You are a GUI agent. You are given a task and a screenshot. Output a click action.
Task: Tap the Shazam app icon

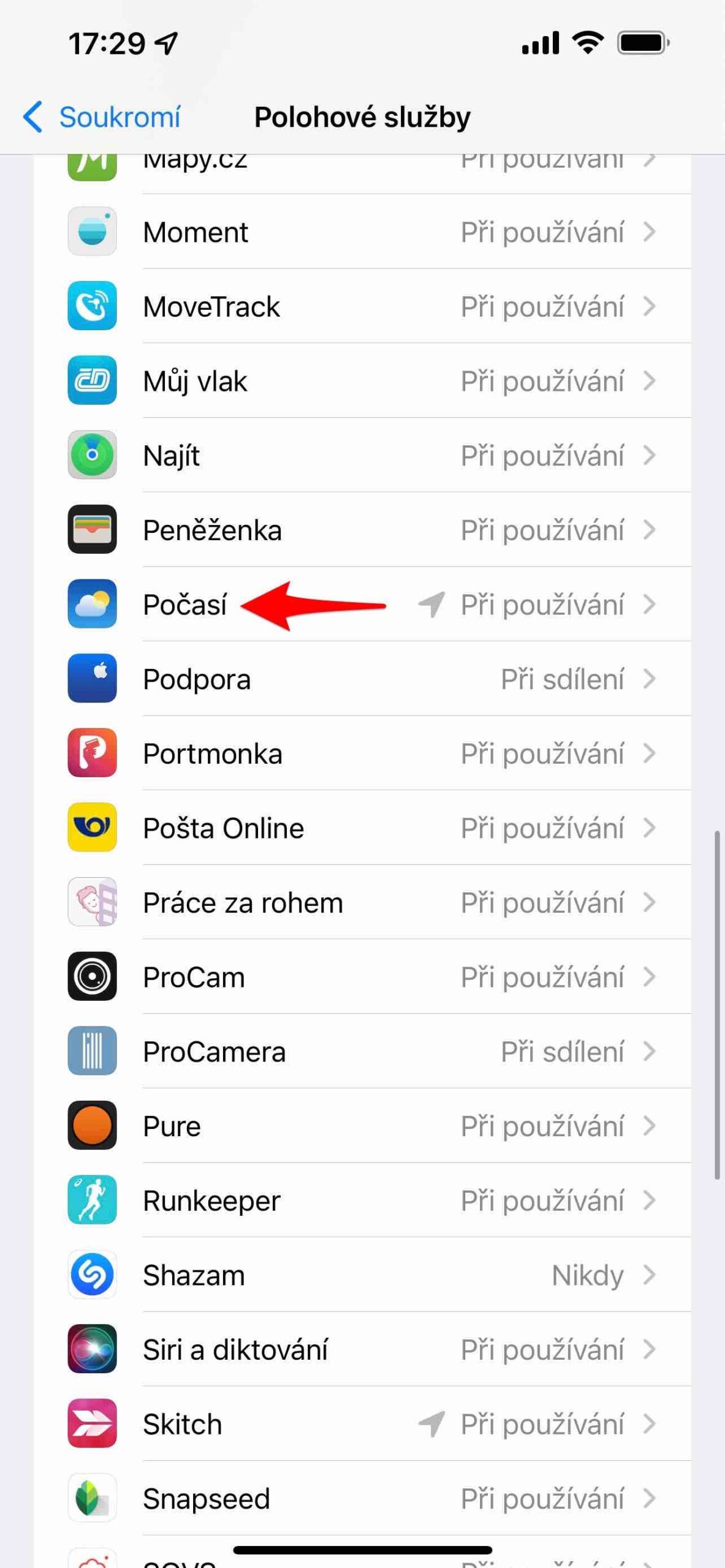tap(92, 1275)
